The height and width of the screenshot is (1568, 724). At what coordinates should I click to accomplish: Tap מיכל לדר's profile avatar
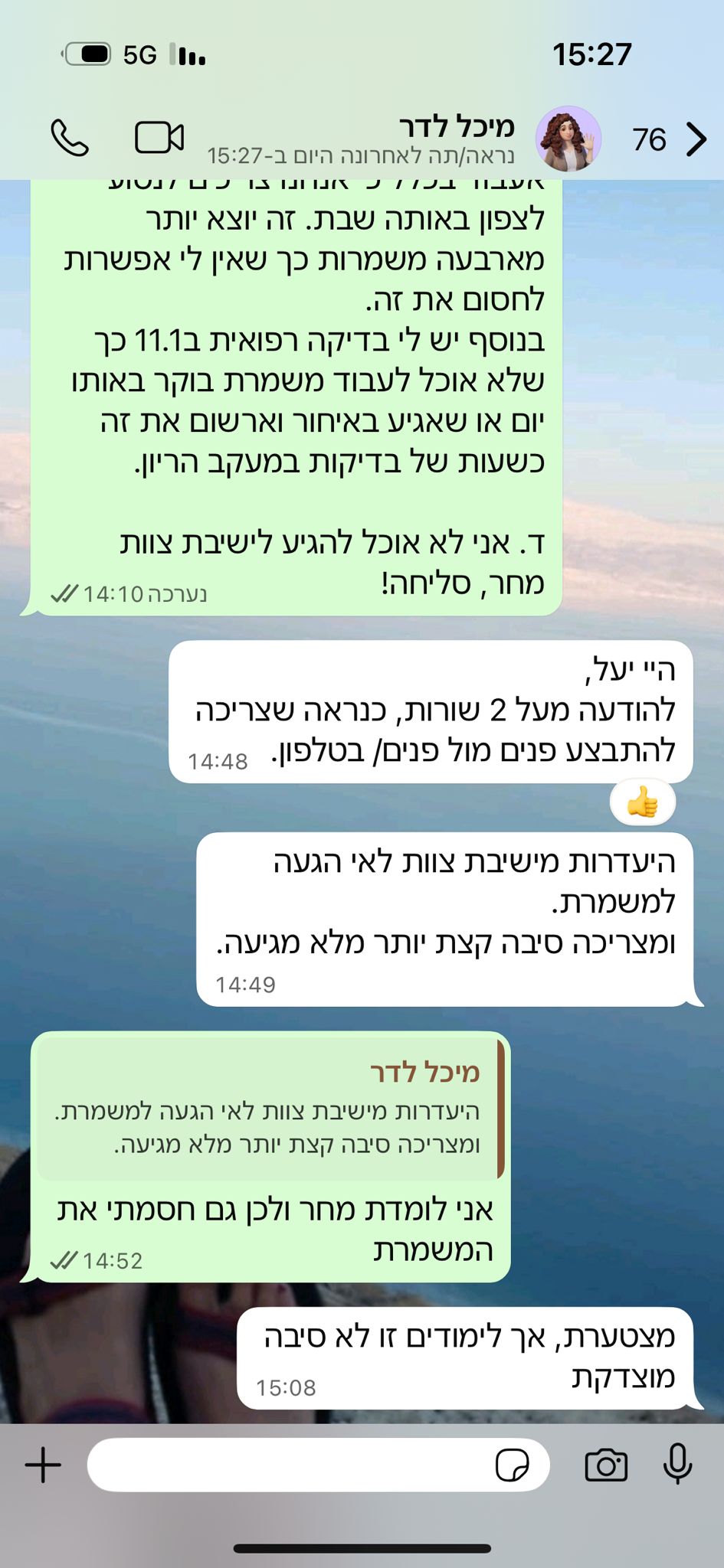[568, 139]
